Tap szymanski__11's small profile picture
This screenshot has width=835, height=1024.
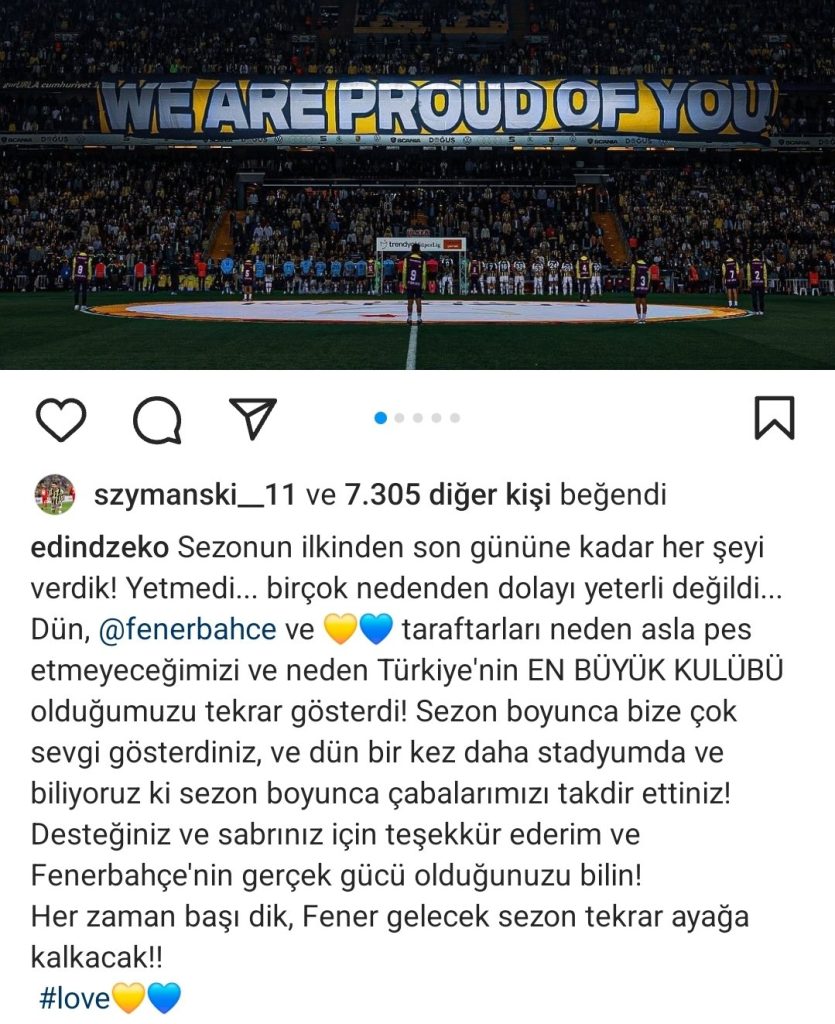(x=55, y=494)
